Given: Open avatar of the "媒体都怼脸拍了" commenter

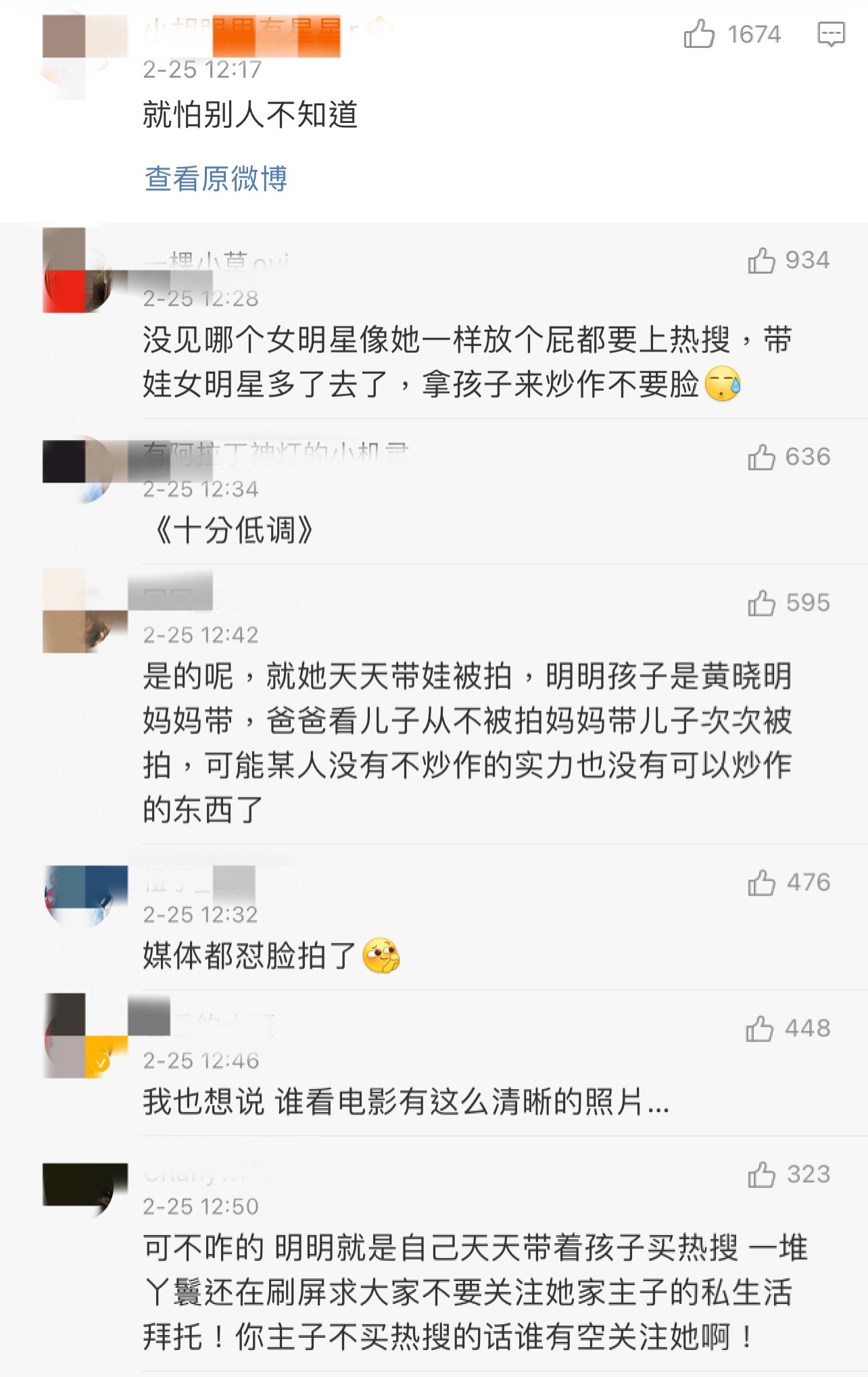Looking at the screenshot, I should [x=85, y=896].
